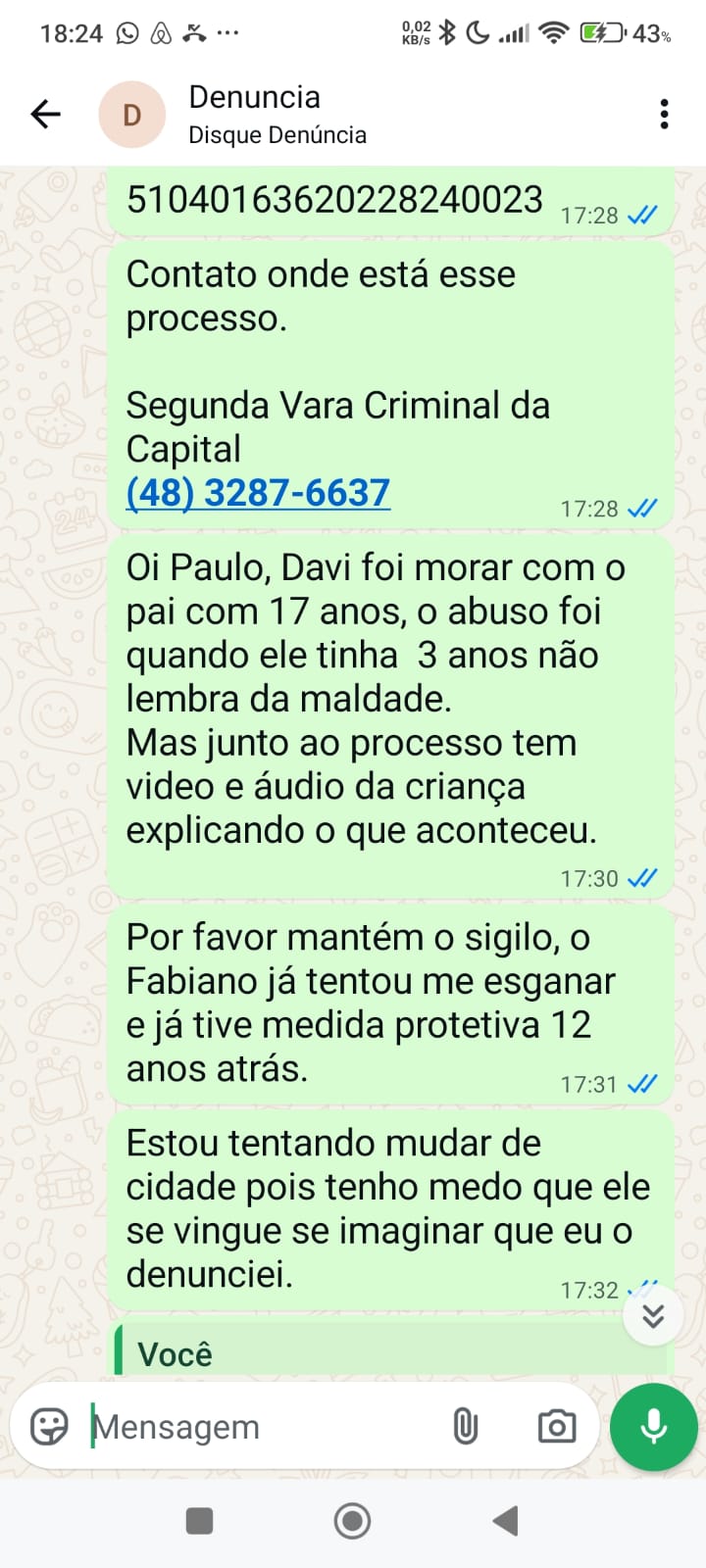Jump to the latest message with the down arrows
This screenshot has height=1568, width=706.
(x=653, y=1316)
